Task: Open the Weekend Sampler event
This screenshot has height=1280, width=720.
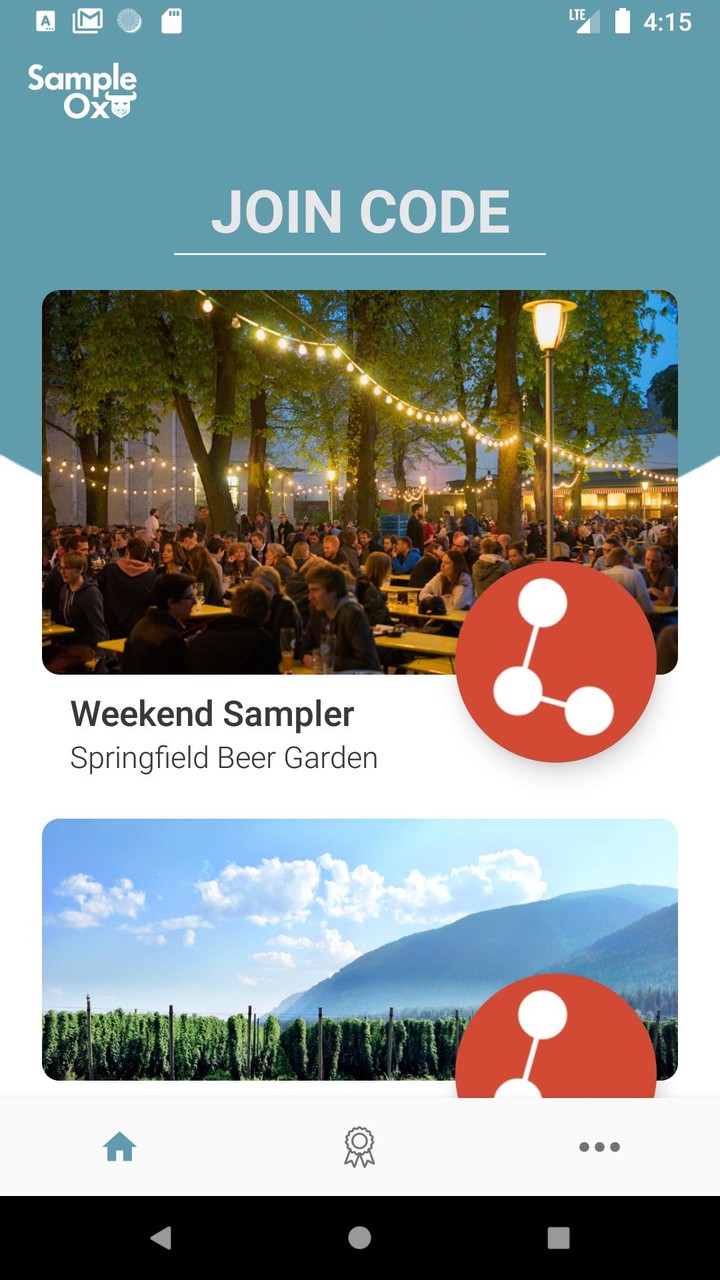Action: (211, 713)
